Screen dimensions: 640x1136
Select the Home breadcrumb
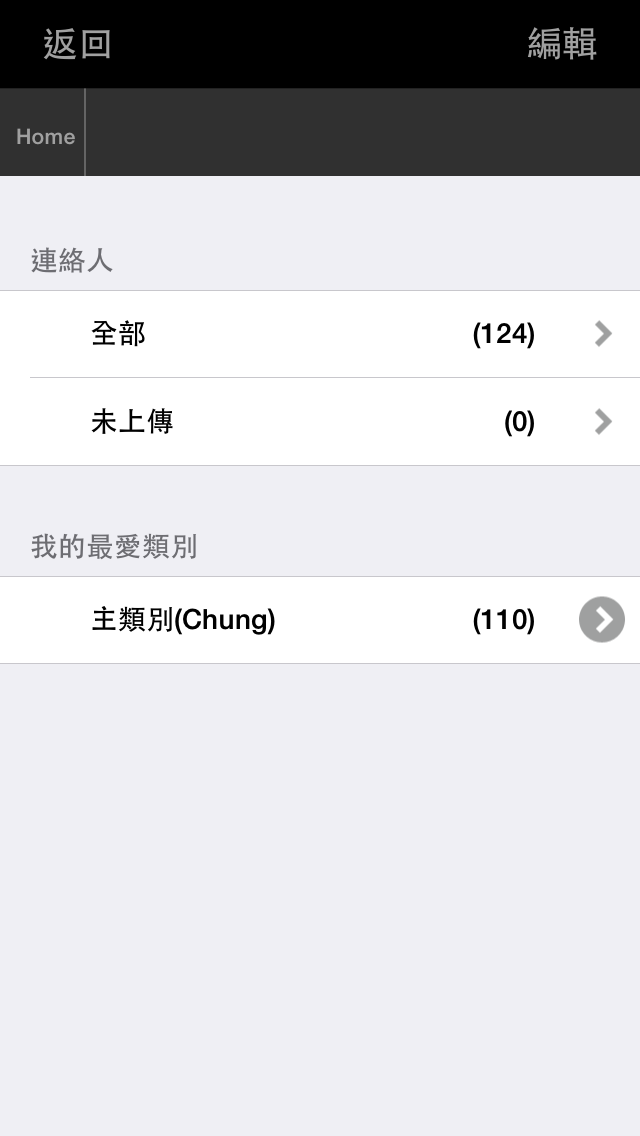45,136
